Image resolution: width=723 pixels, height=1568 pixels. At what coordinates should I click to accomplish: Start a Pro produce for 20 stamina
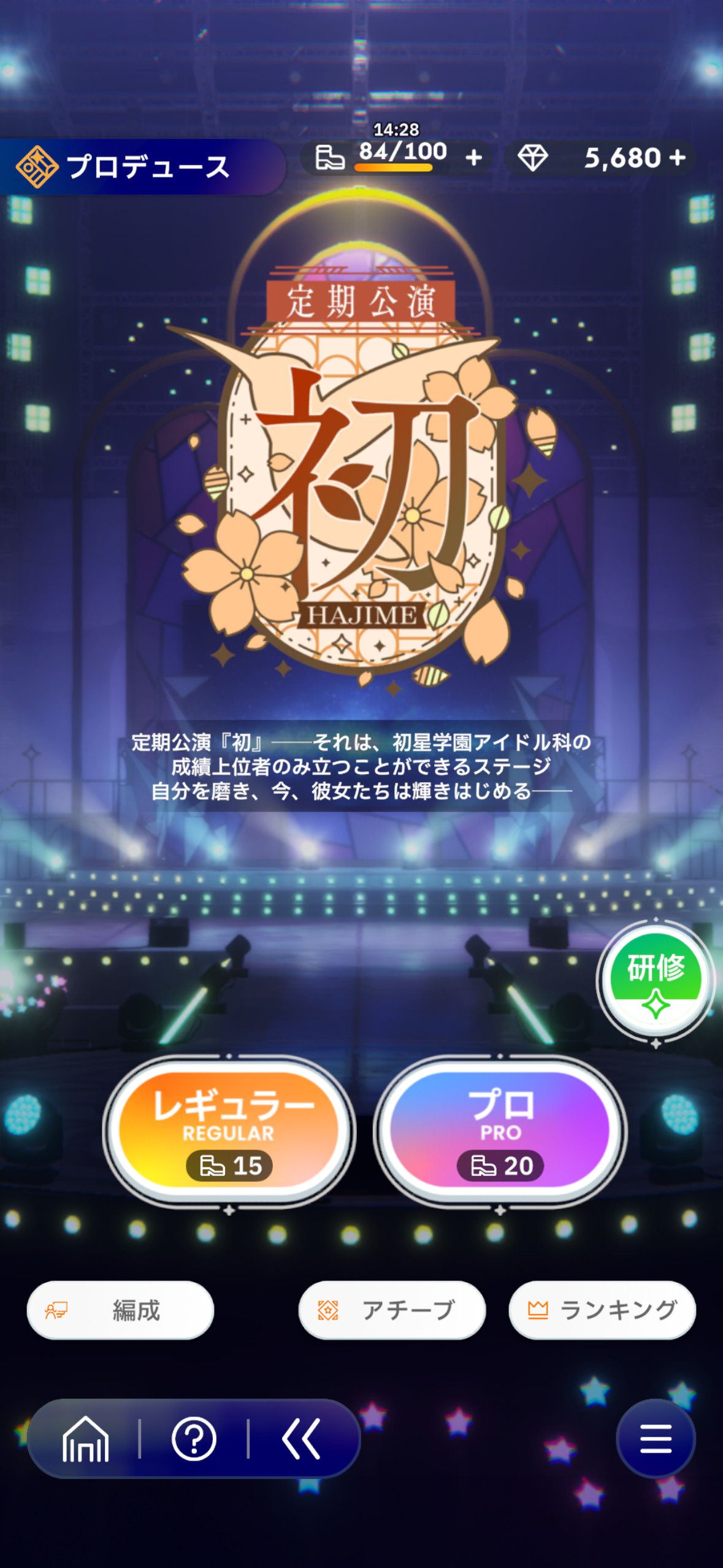pos(500,1131)
